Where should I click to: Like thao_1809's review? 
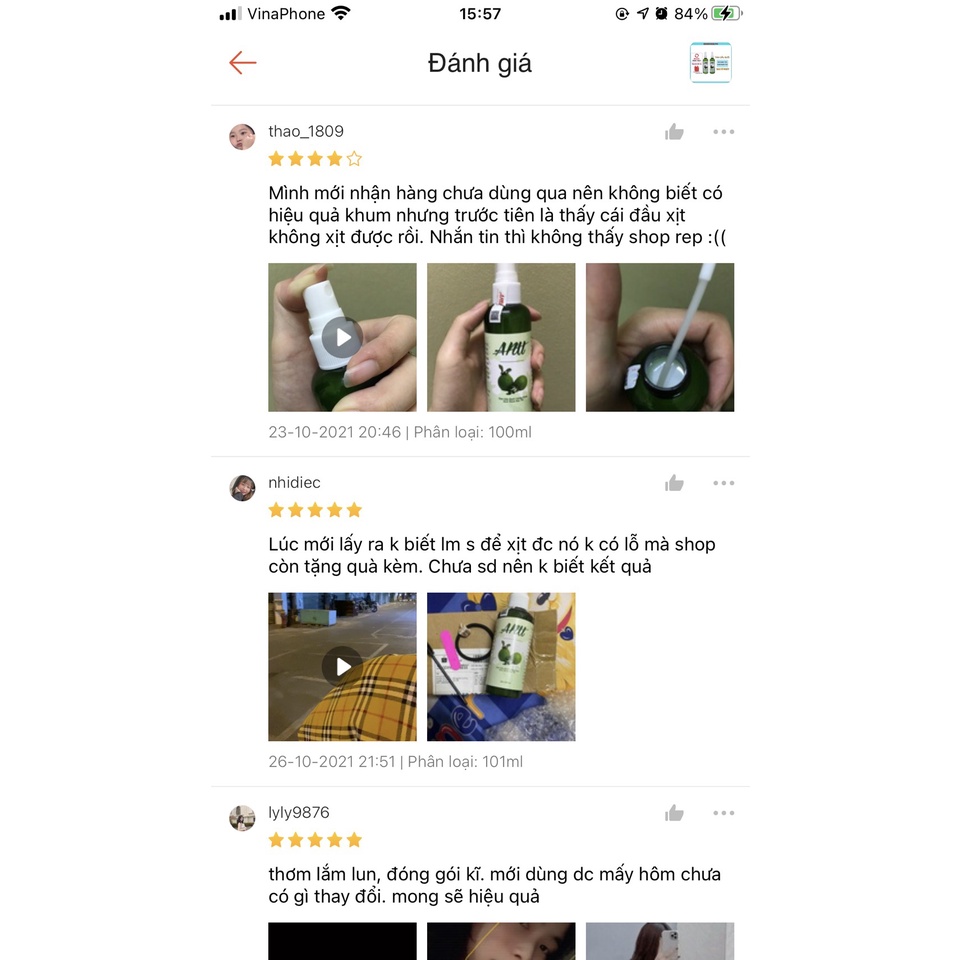pyautogui.click(x=675, y=132)
